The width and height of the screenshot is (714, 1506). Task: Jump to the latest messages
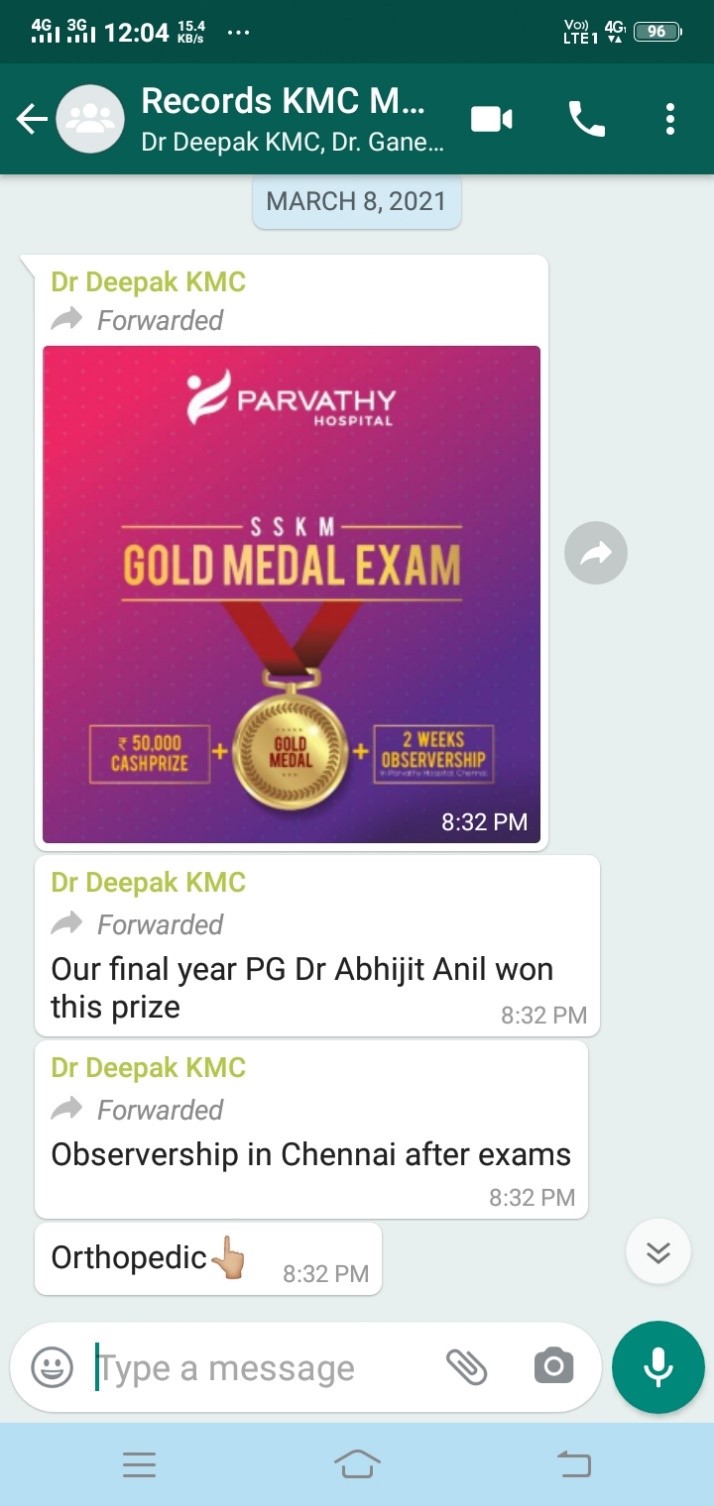(658, 1252)
